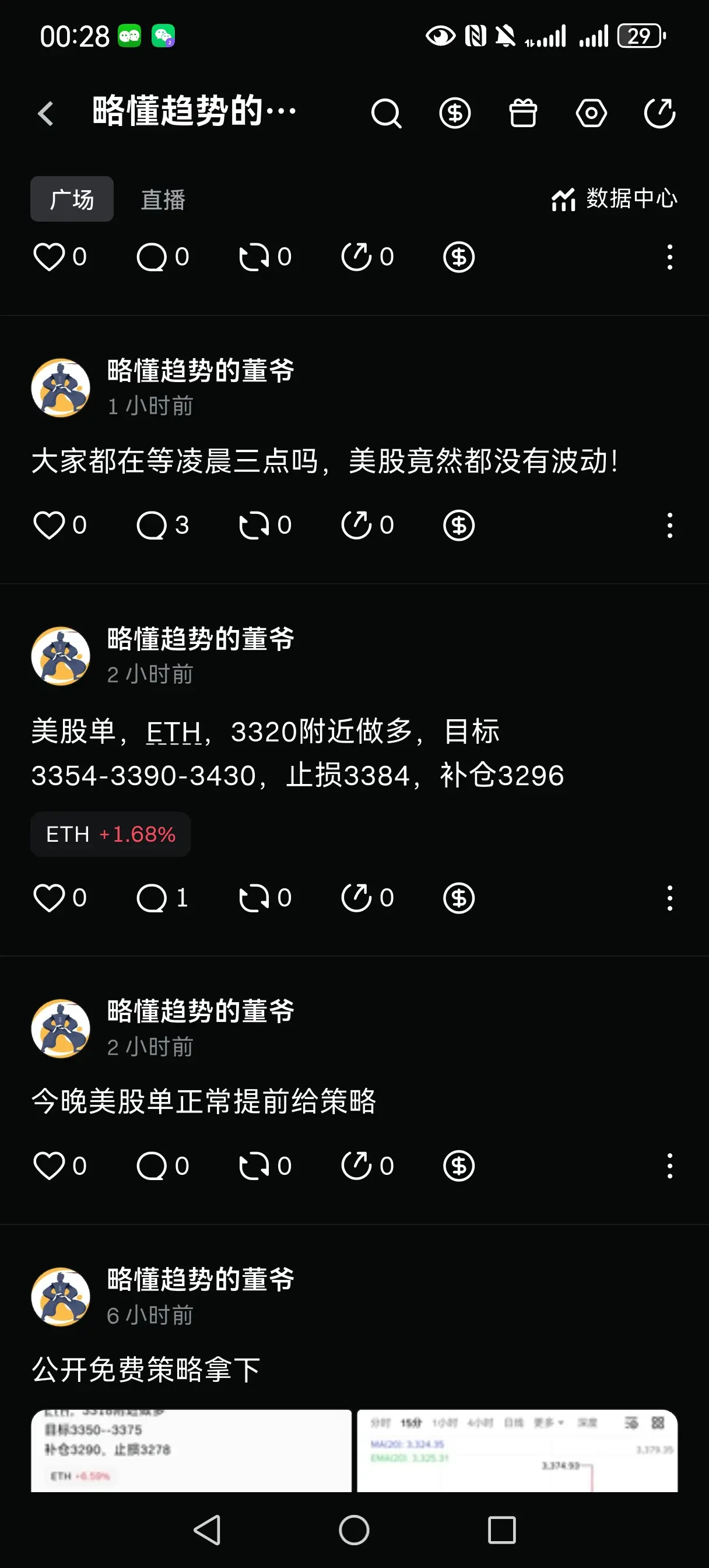709x1568 pixels.
Task: Tap the rewards dollar icon in the header
Action: tap(455, 113)
